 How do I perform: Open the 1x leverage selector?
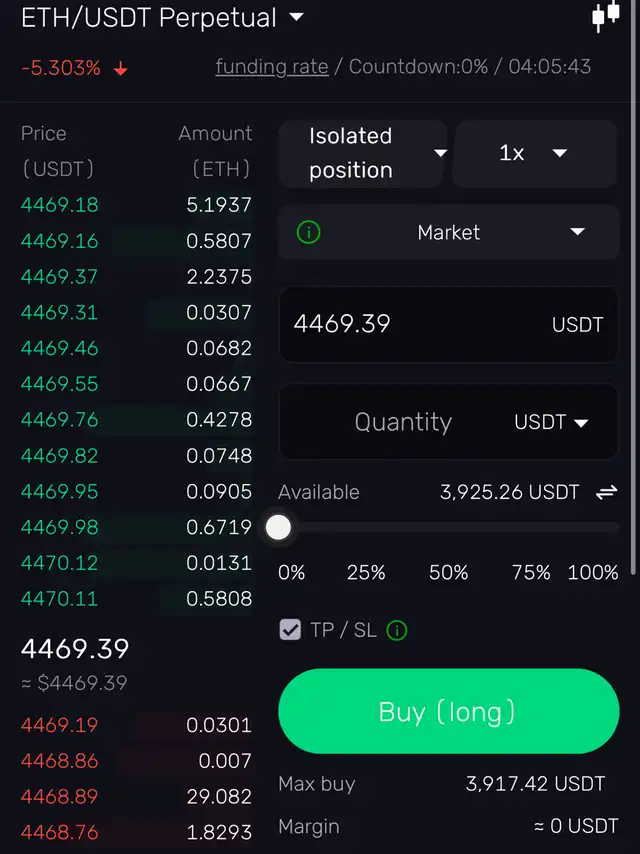tap(534, 153)
